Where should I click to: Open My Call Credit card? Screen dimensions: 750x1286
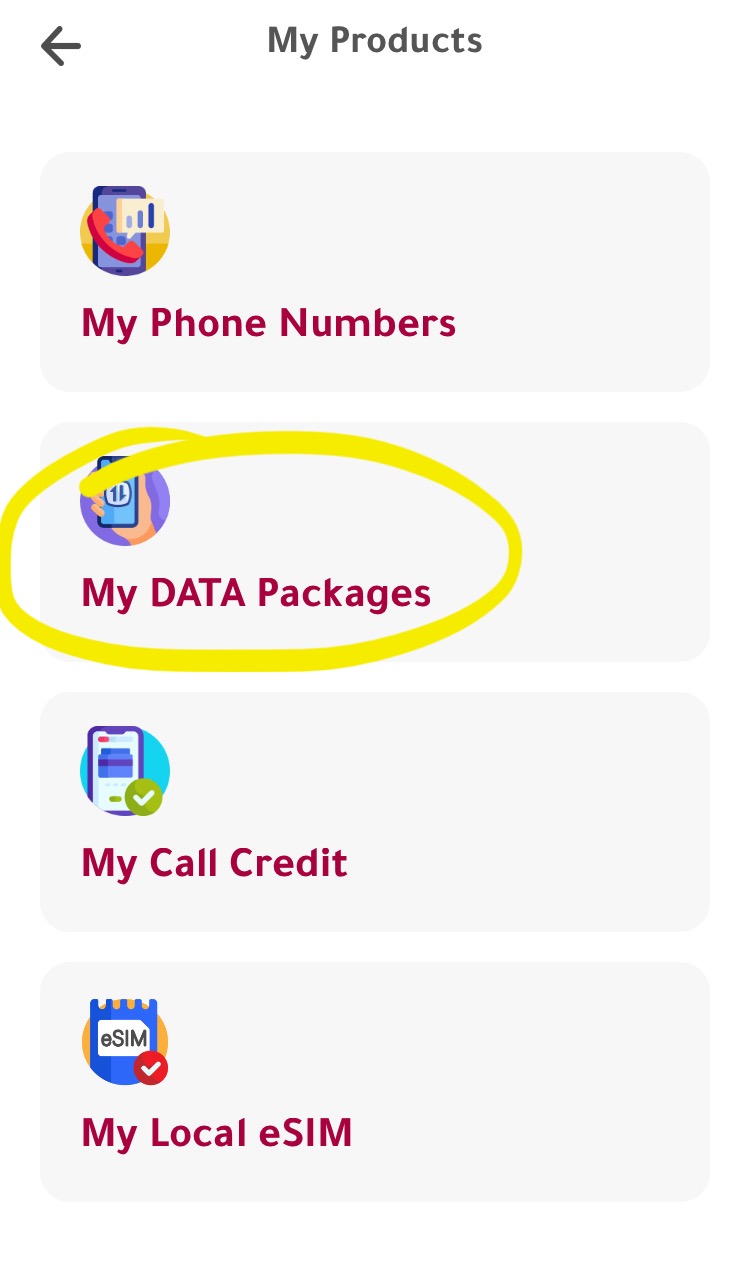375,812
